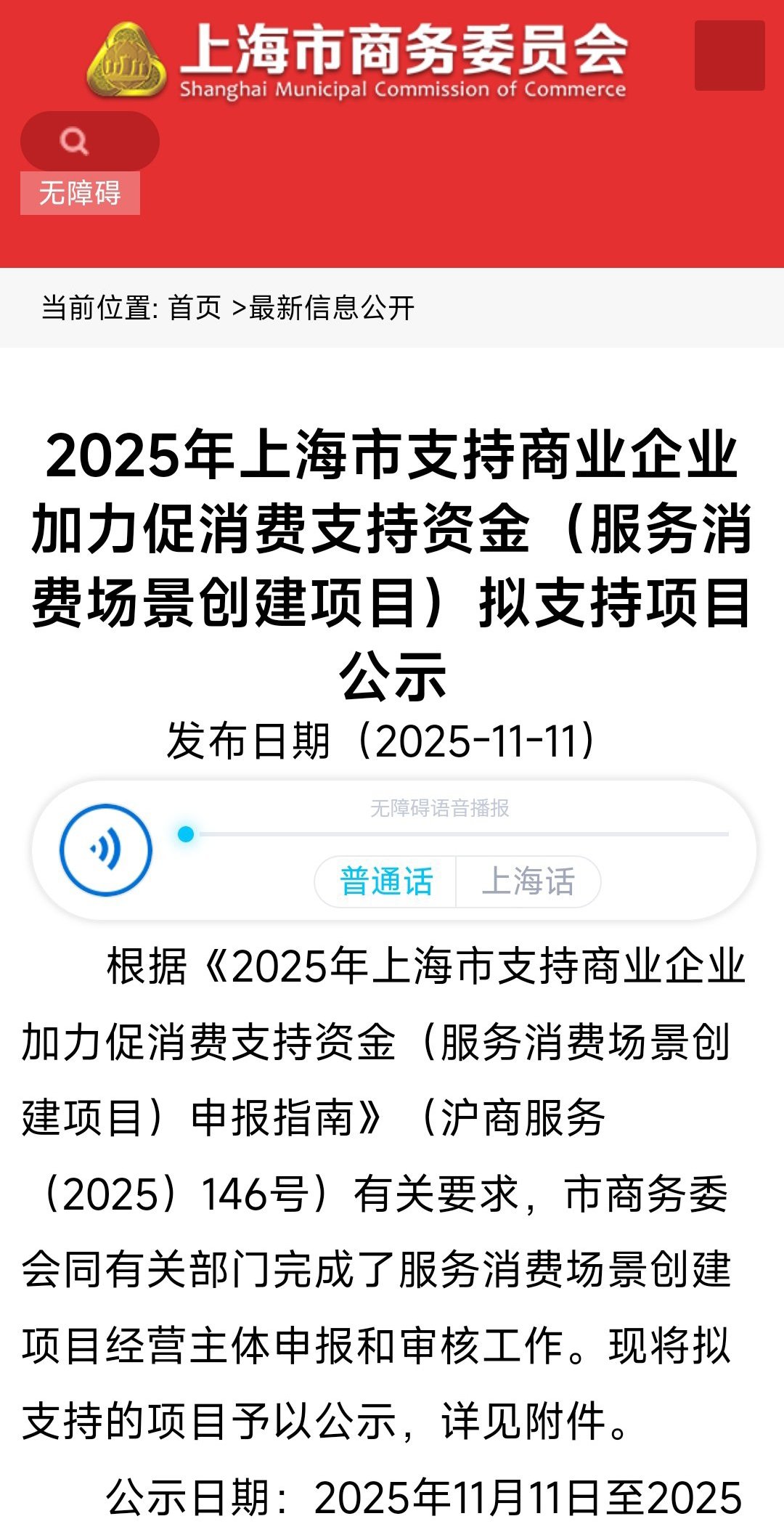
Task: Go to 首页 in the breadcrumb
Action: [x=195, y=308]
